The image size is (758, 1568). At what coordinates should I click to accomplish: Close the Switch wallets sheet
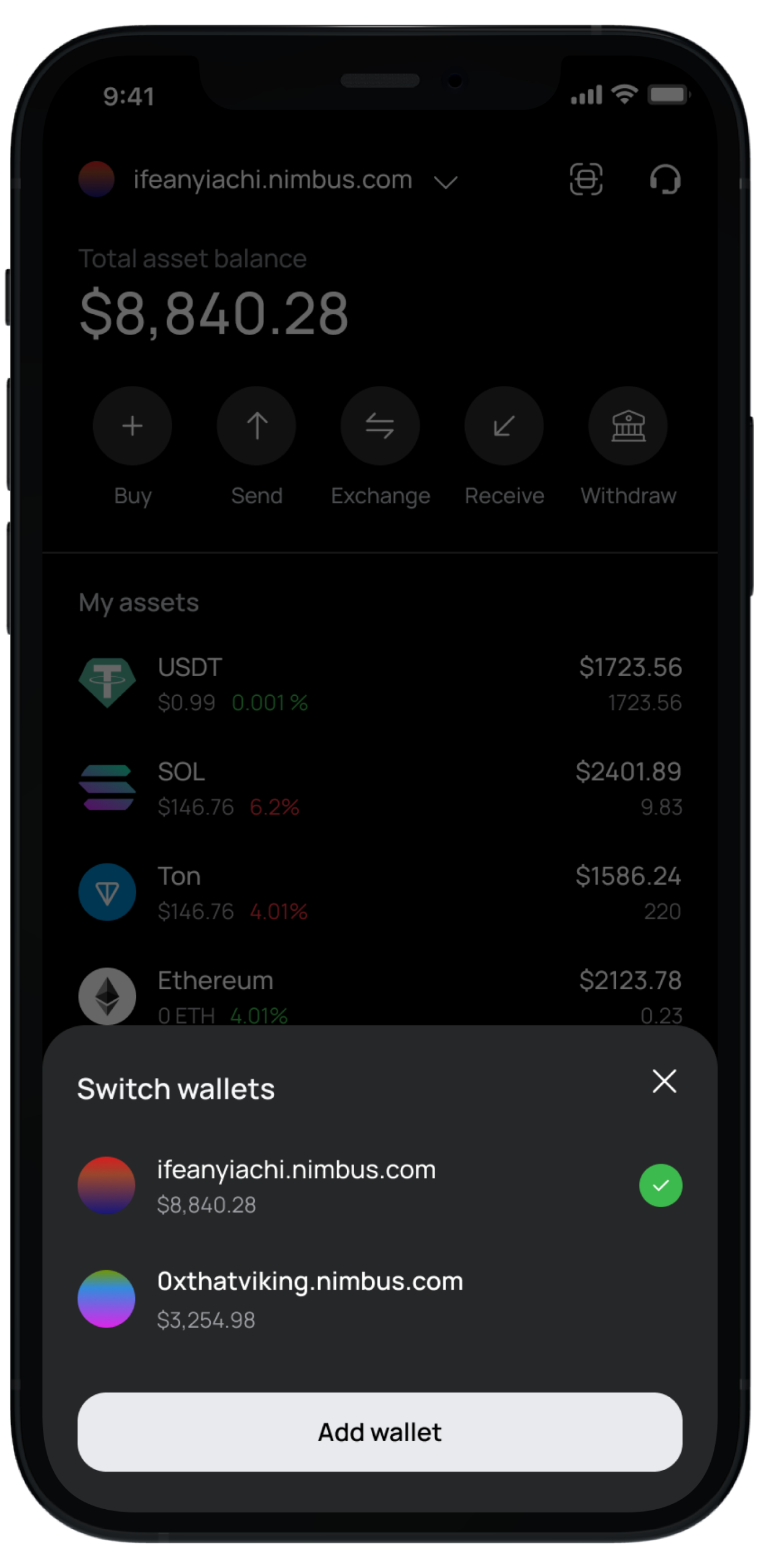pos(664,1081)
